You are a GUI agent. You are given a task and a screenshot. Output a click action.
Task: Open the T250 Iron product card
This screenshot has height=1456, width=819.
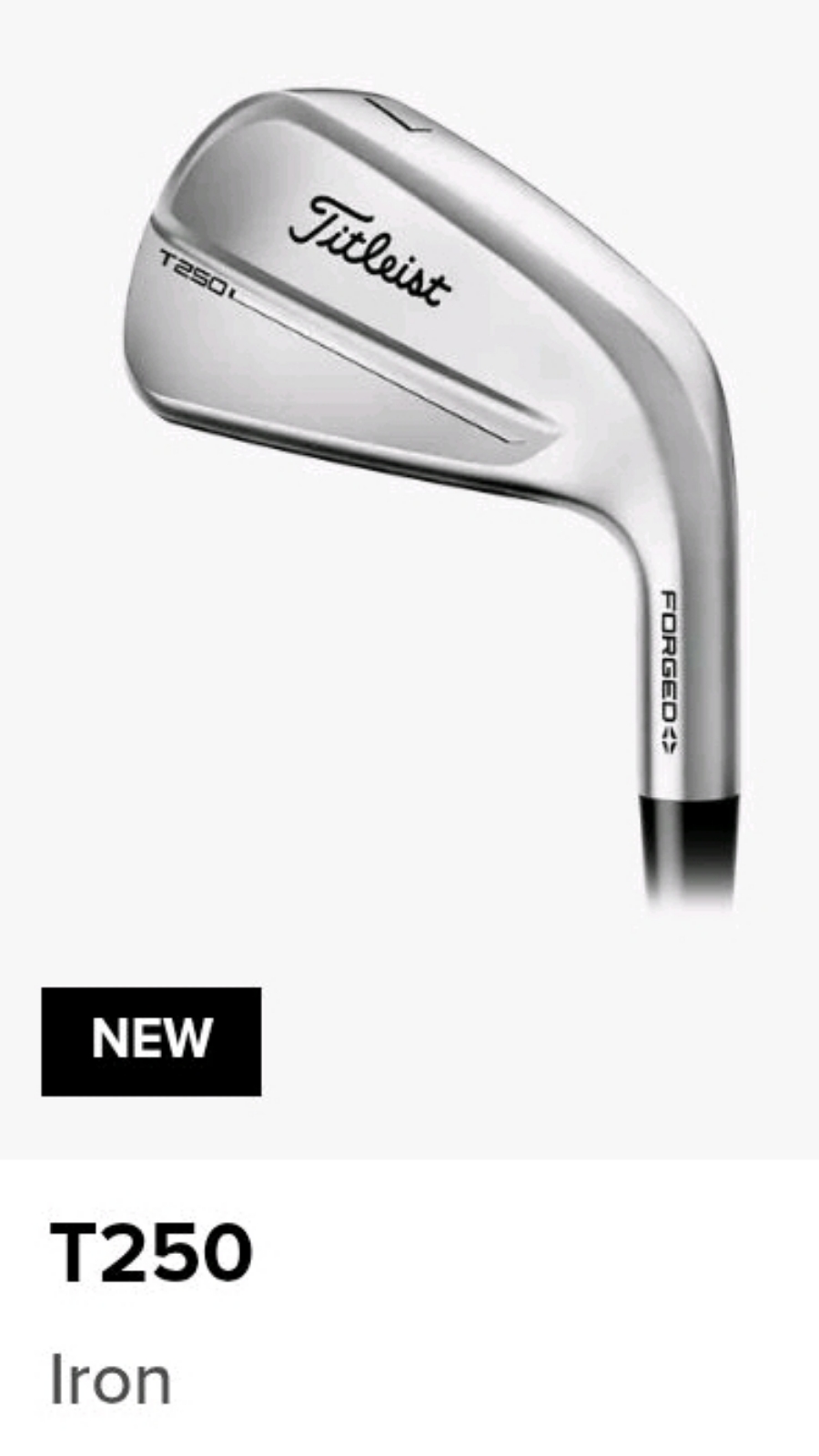(409, 728)
